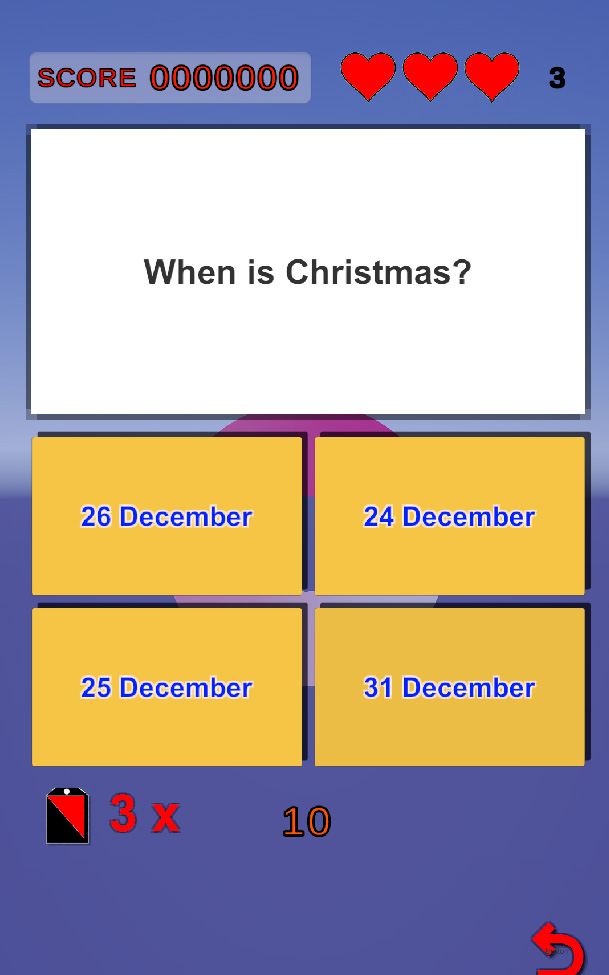Choose 24 December as the answer
This screenshot has height=975, width=609.
pyautogui.click(x=449, y=516)
